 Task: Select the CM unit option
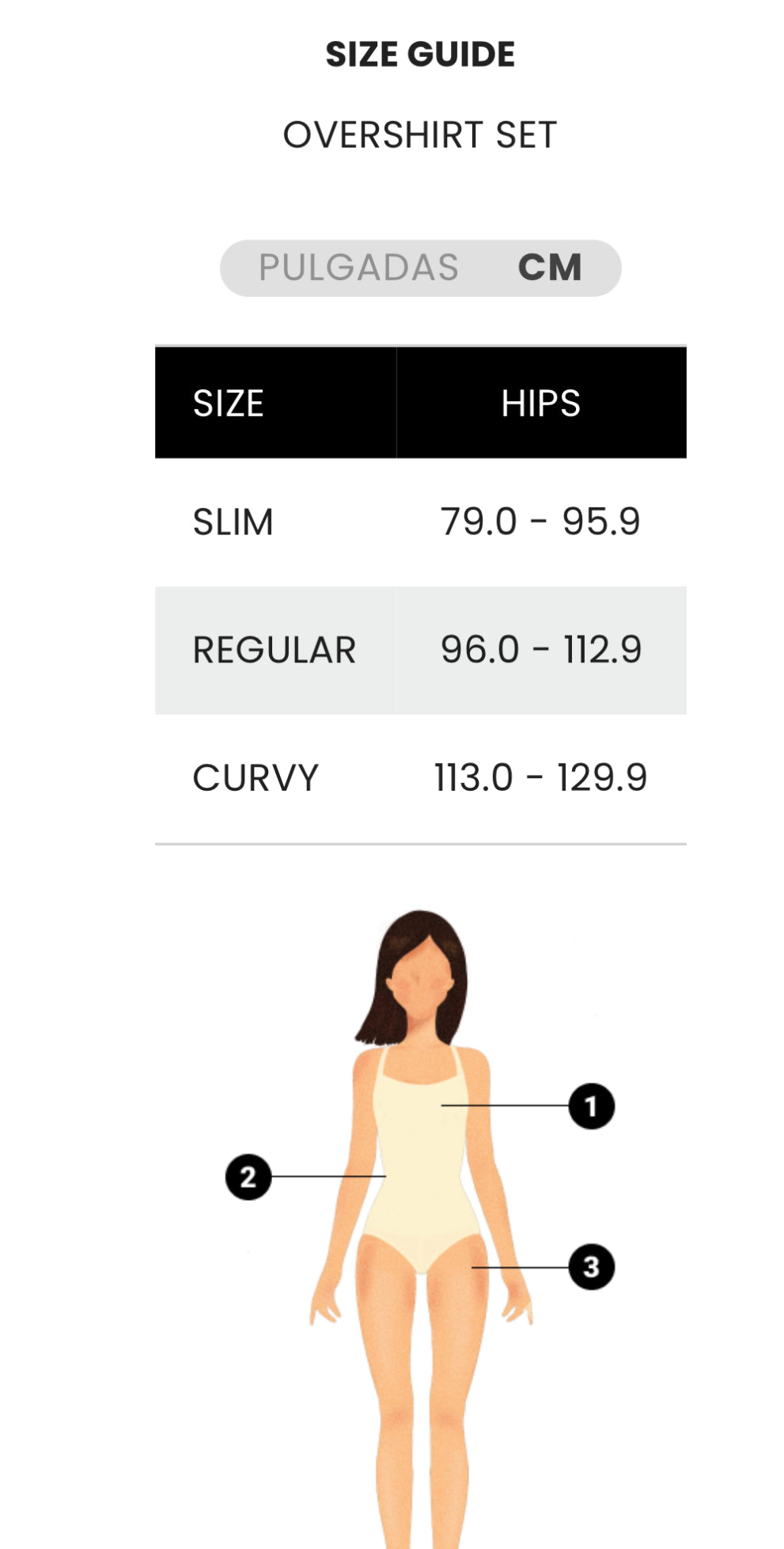coord(550,268)
